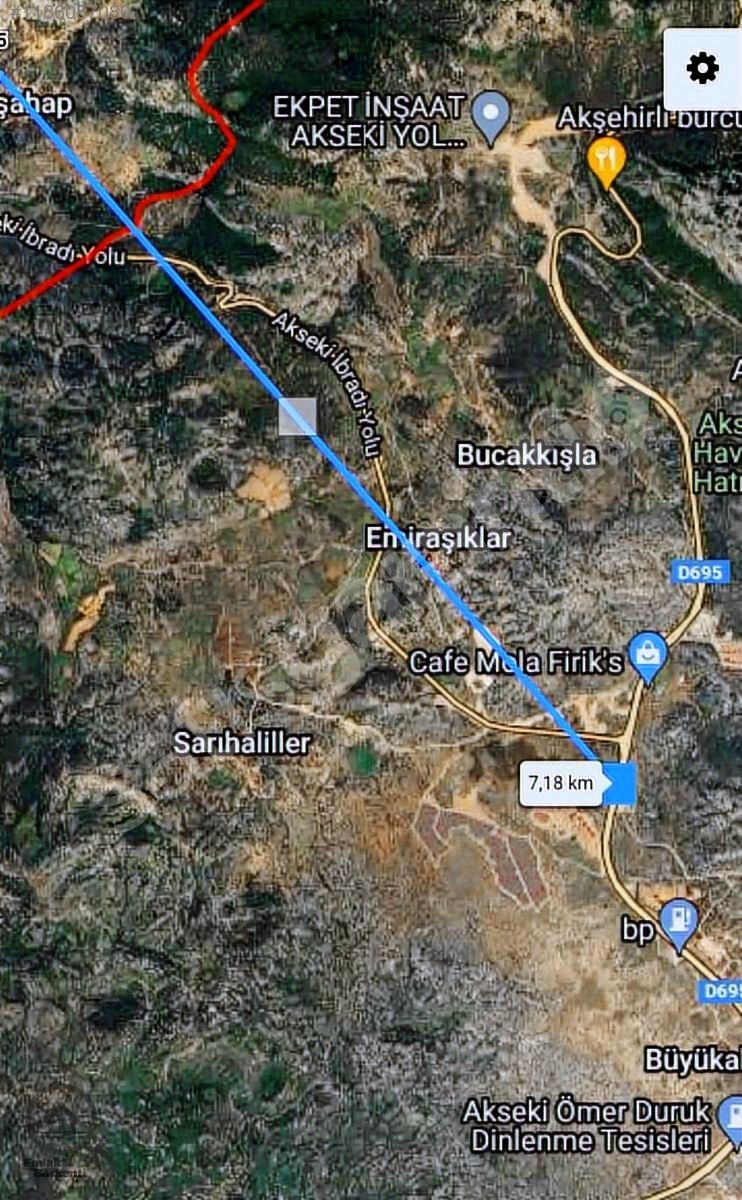Select the EKPET İNŞAAT map pin
Viewport: 742px width, 1200px height.
[491, 118]
